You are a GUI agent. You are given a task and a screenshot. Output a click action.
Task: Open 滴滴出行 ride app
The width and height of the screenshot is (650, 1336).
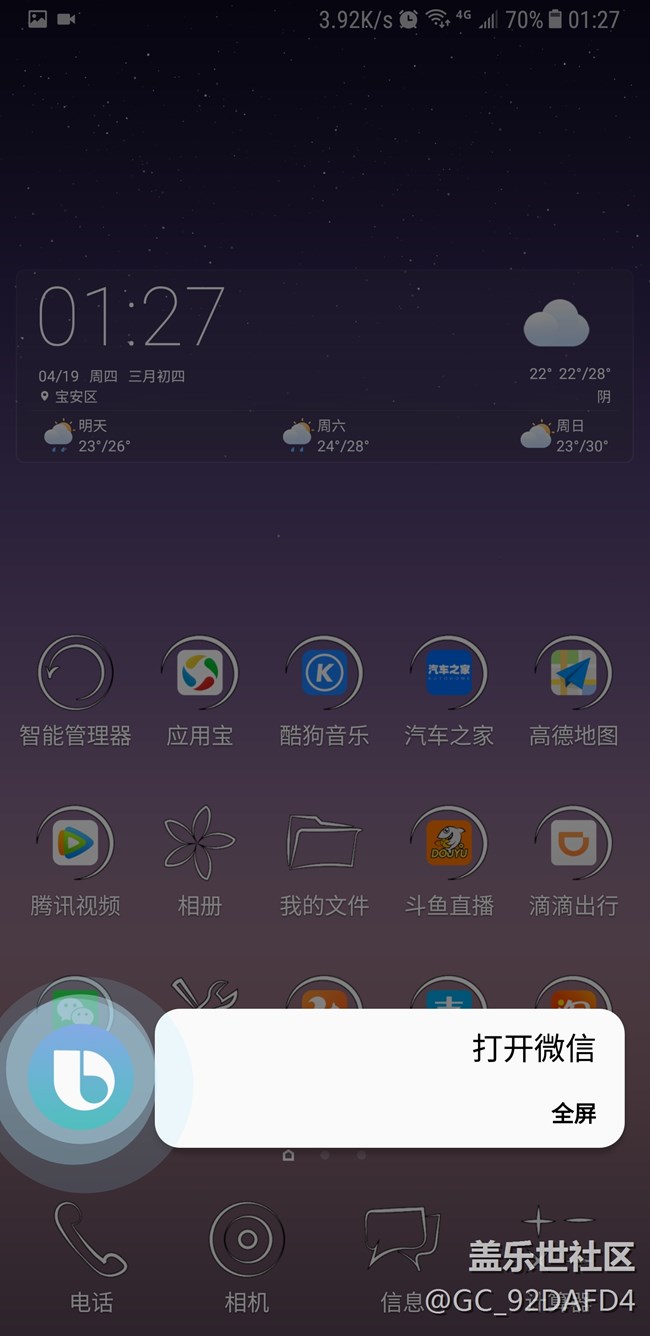[x=573, y=843]
